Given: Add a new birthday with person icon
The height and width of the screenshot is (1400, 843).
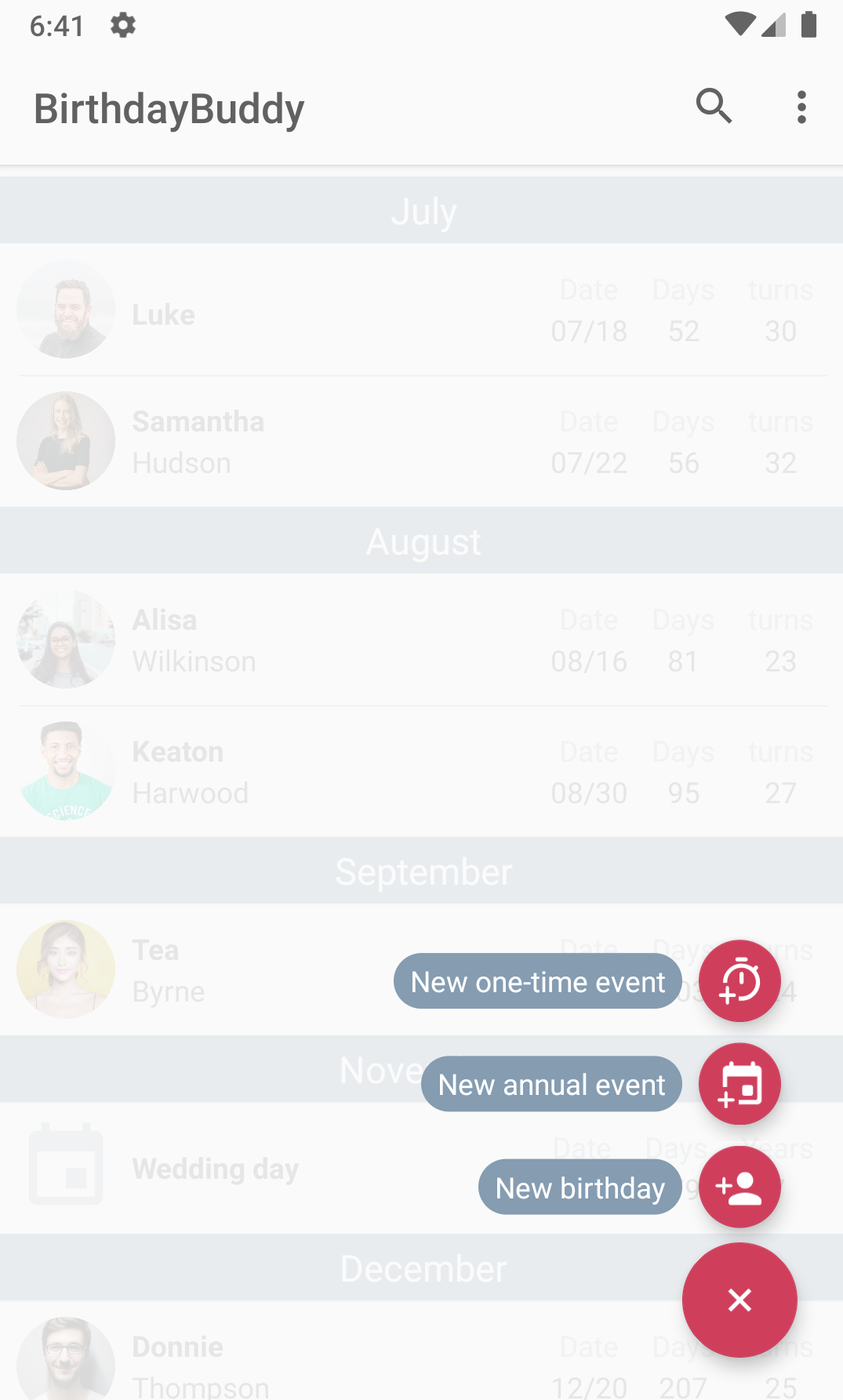Looking at the screenshot, I should (x=739, y=1187).
